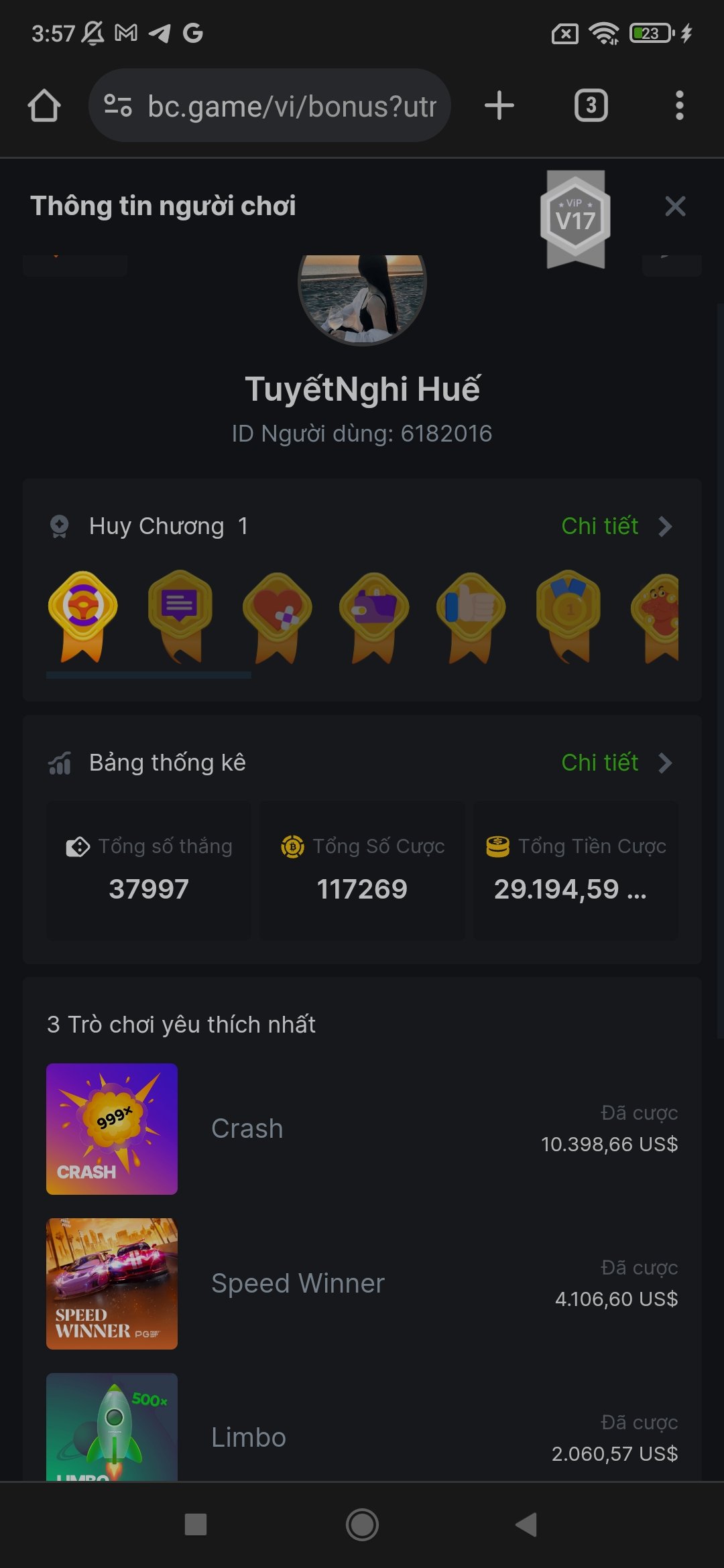Go to the browser home page
The width and height of the screenshot is (724, 1568).
click(44, 106)
